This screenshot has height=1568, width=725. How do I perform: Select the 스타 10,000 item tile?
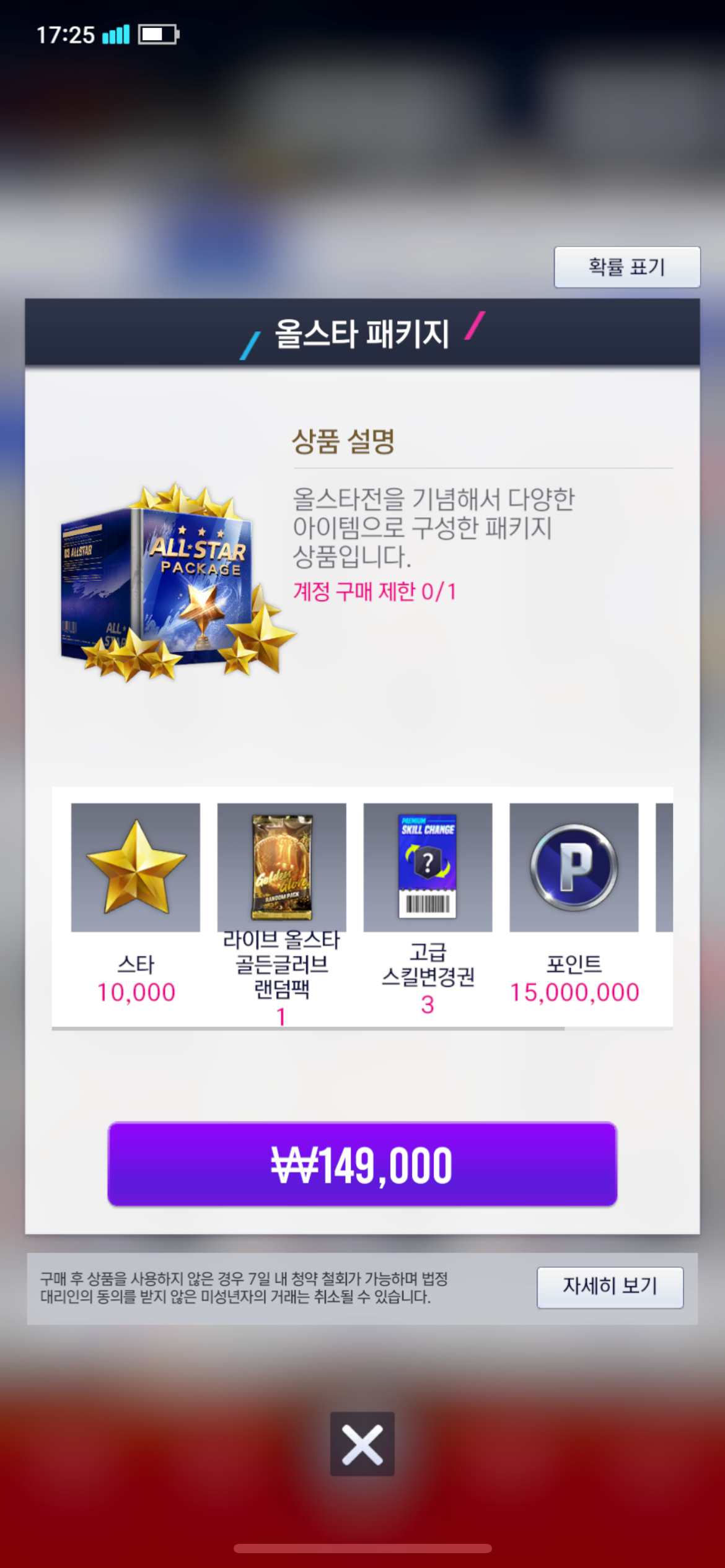[x=136, y=868]
